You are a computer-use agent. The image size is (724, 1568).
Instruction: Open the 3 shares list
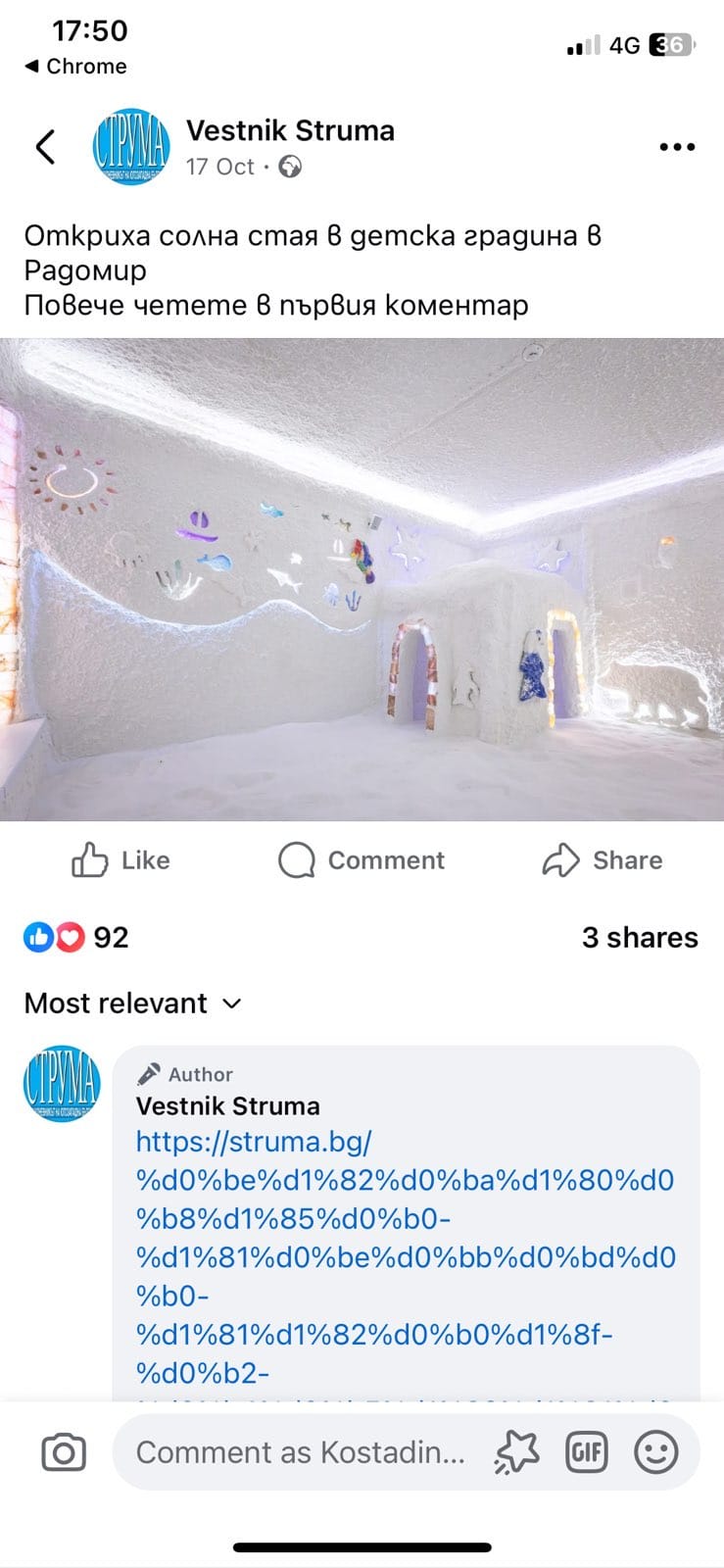(x=639, y=938)
